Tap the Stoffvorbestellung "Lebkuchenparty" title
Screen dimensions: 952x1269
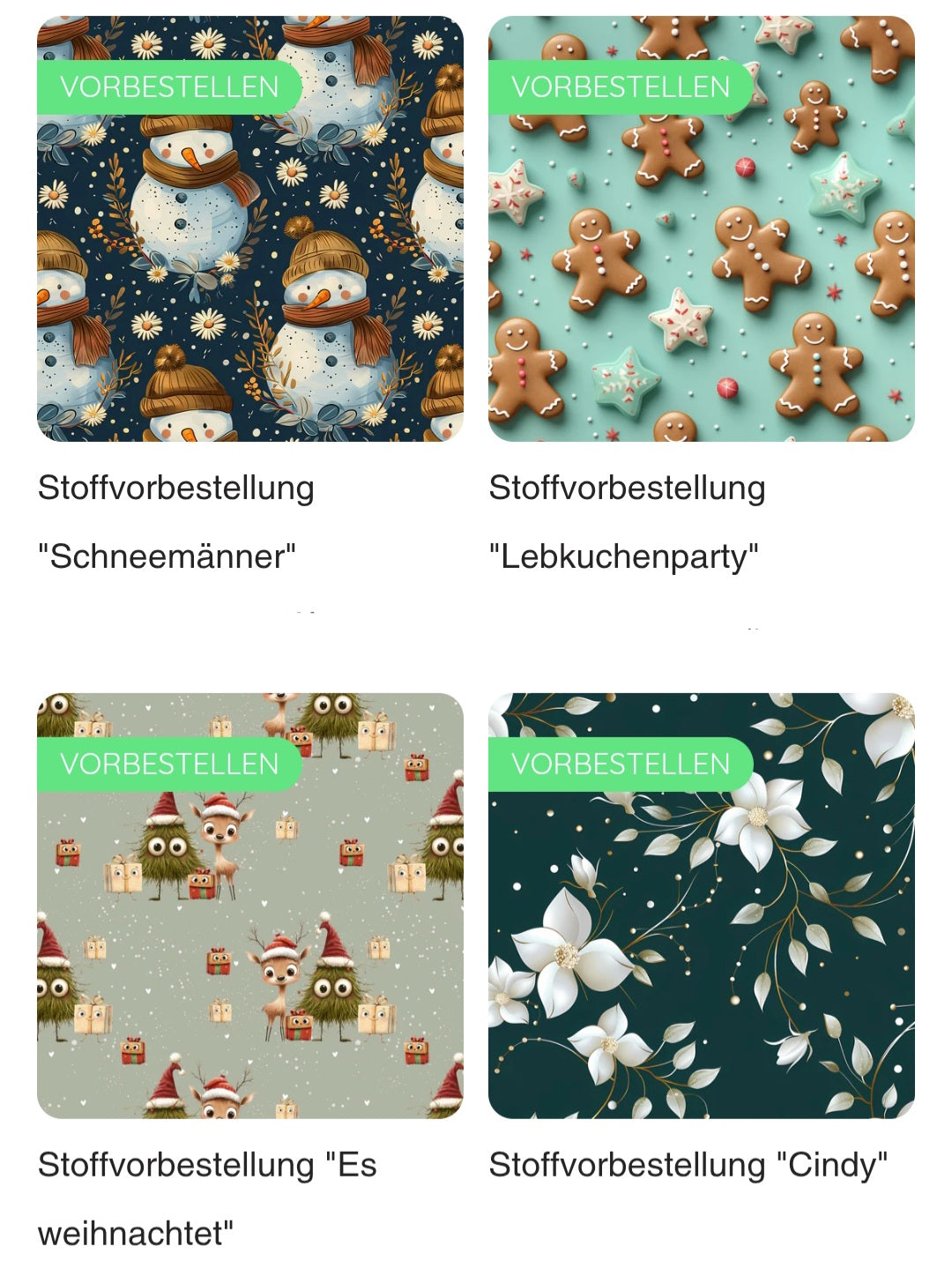pyautogui.click(x=626, y=522)
